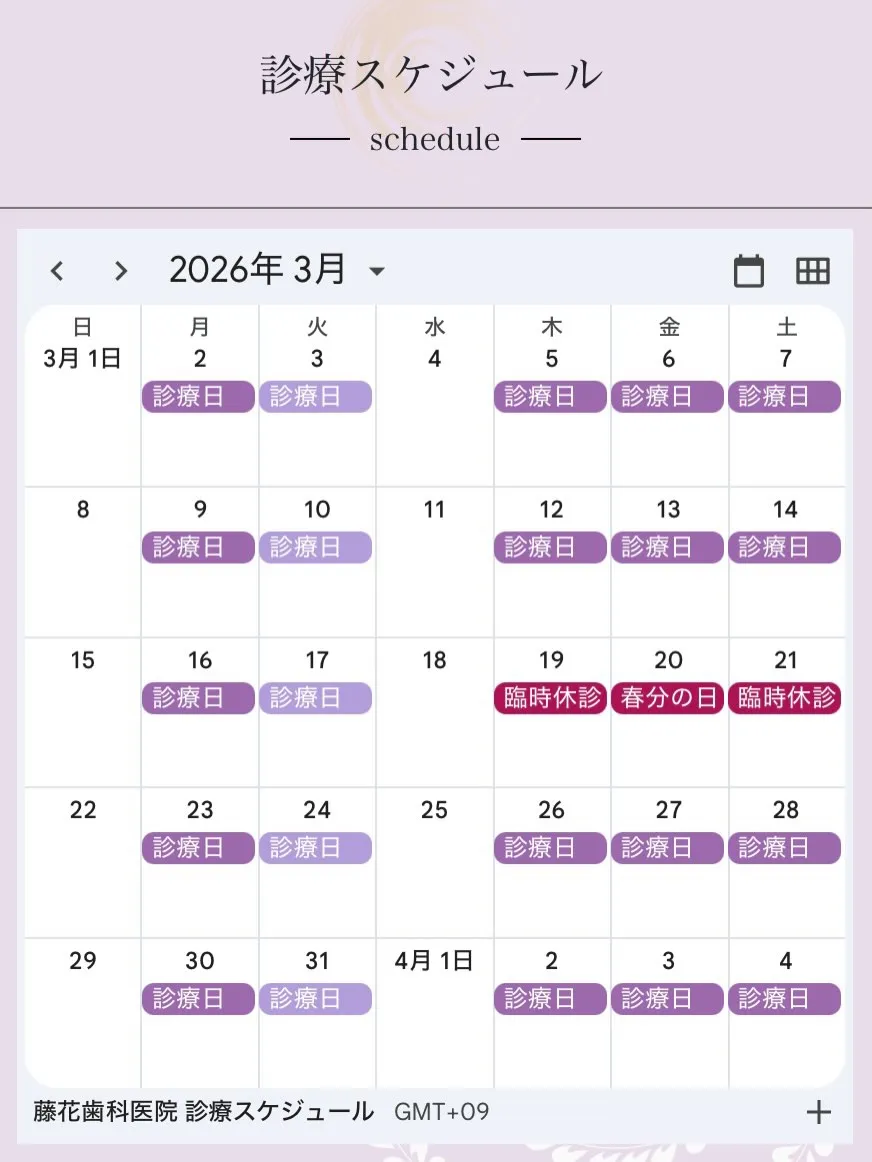Open the 診療日 event on March 5

pyautogui.click(x=550, y=397)
